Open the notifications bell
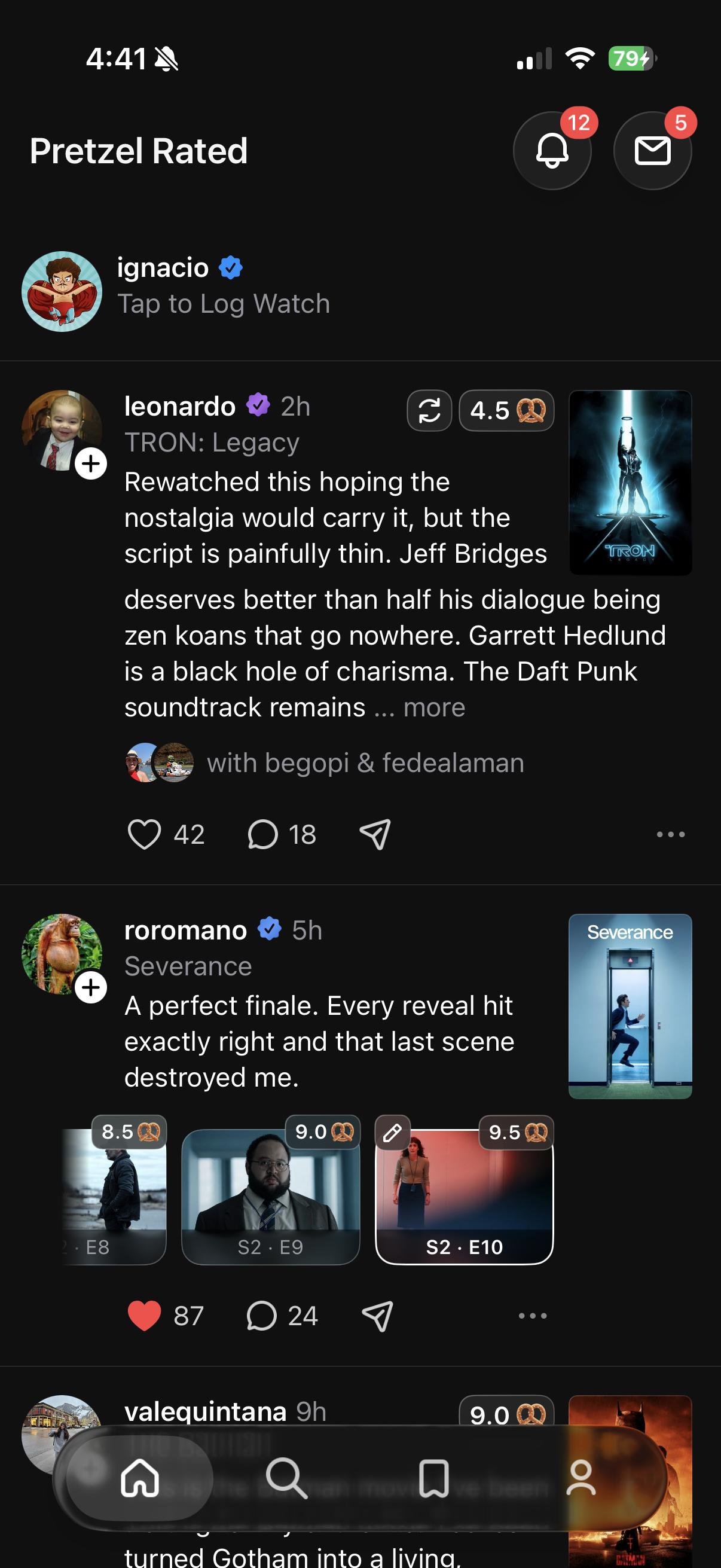This screenshot has width=721, height=1568. pos(551,151)
